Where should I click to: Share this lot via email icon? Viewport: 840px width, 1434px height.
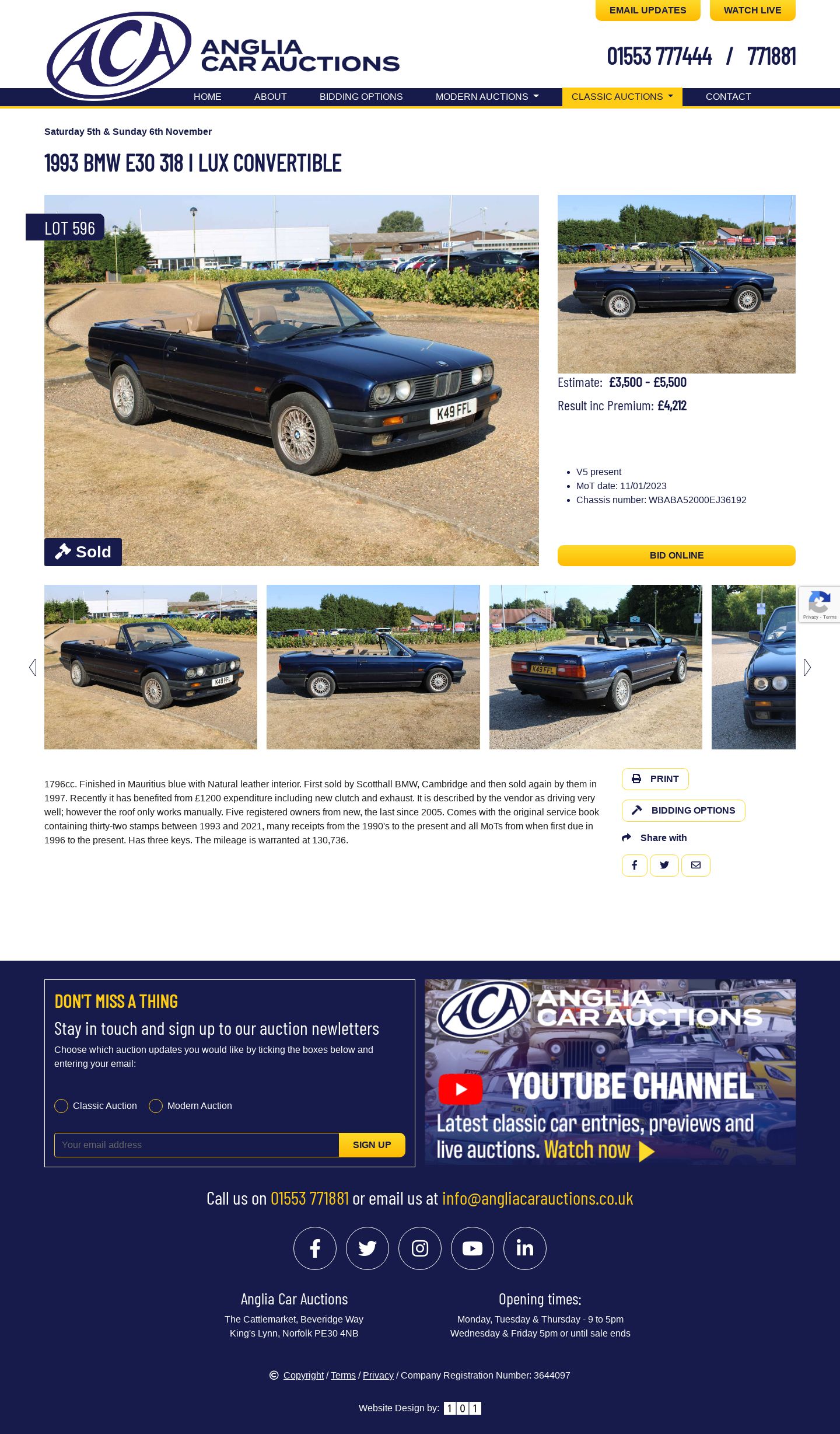click(696, 866)
